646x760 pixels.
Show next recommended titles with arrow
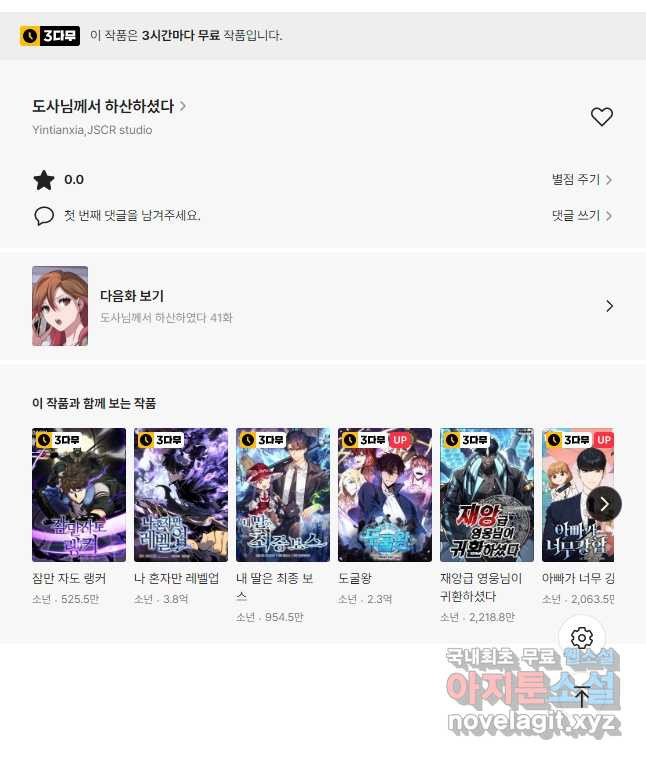604,503
